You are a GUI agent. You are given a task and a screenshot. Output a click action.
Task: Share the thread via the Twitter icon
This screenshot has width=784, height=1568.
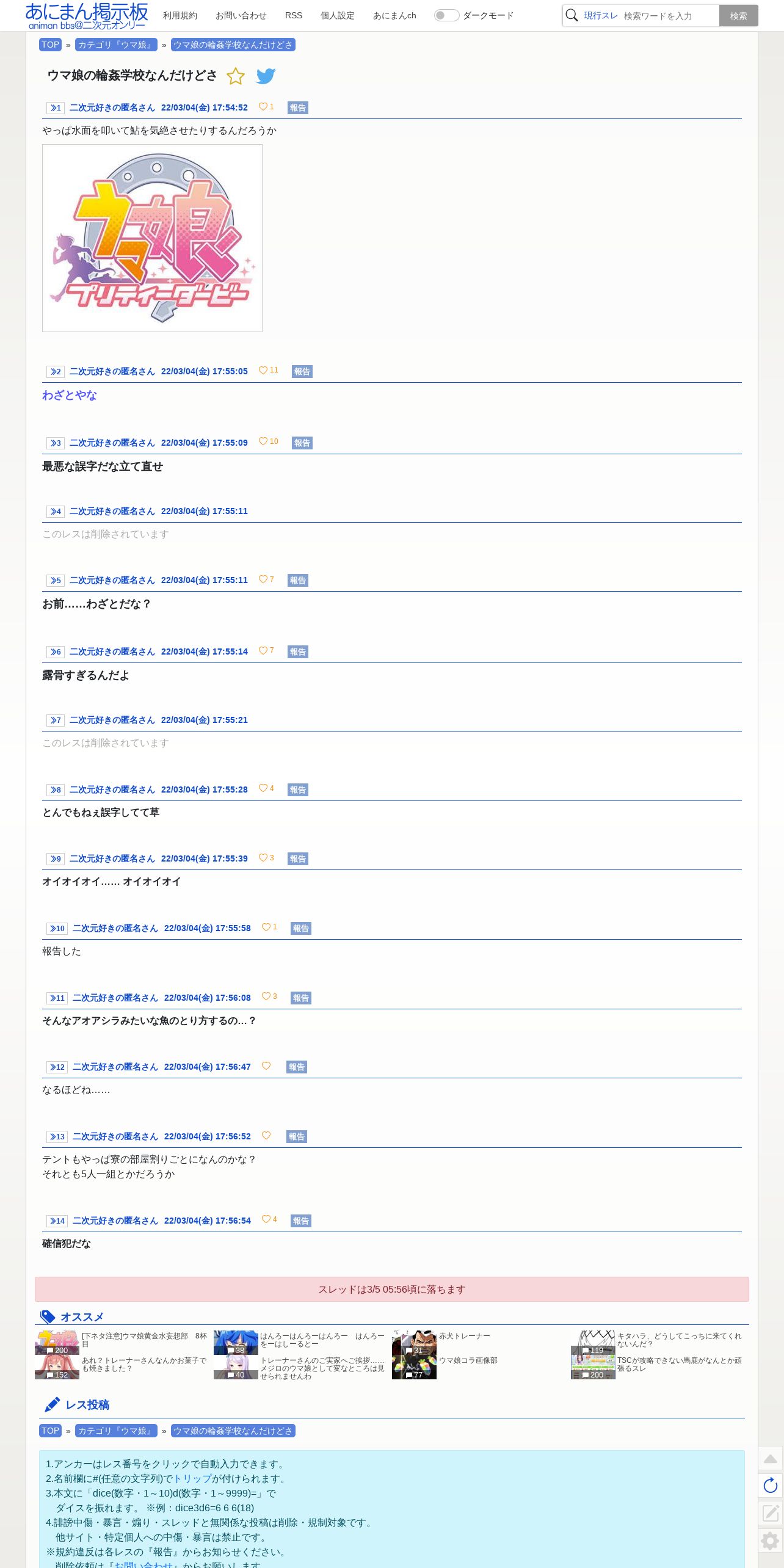(x=266, y=76)
